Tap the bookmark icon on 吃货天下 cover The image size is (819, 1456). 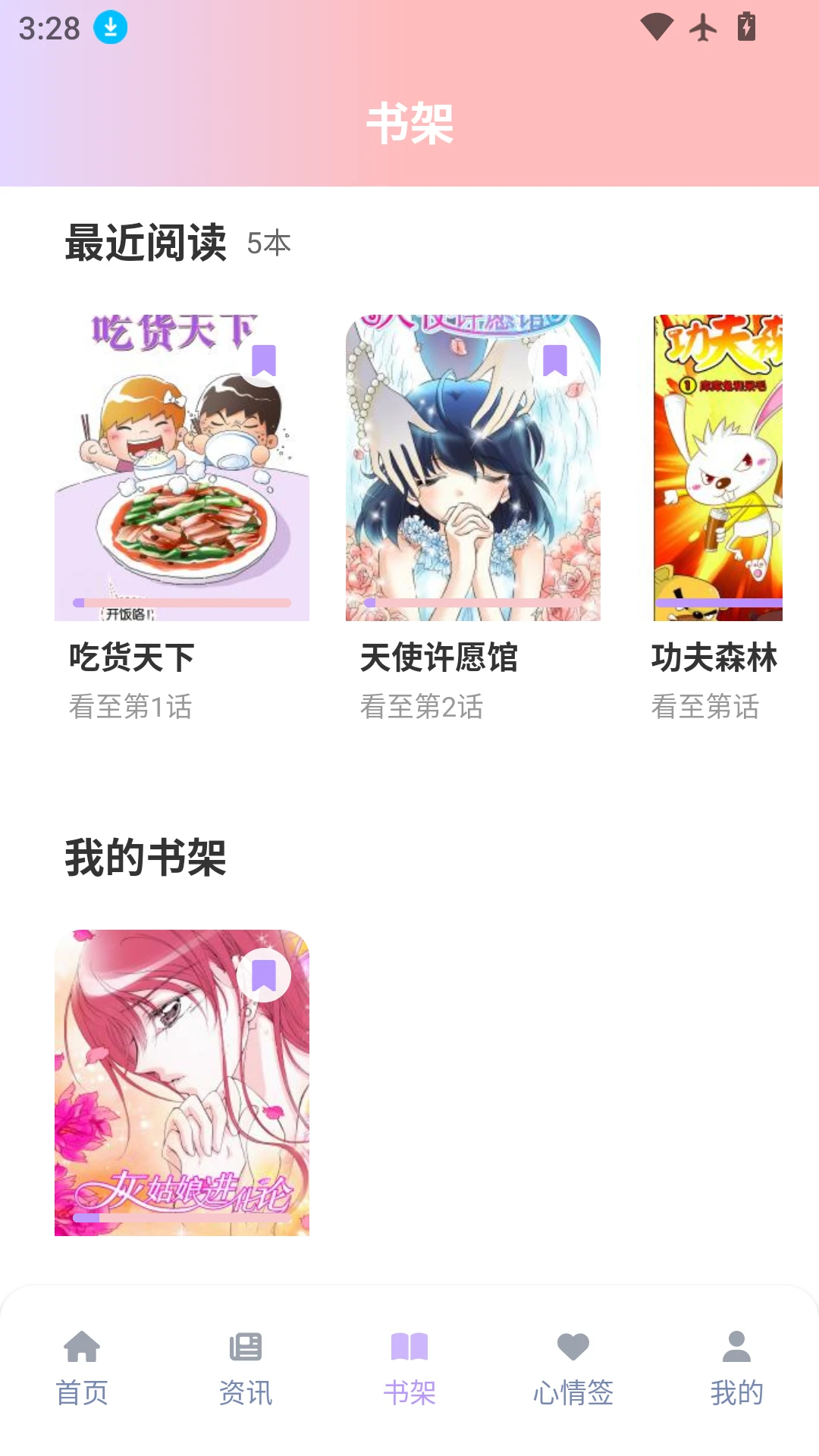pos(264,362)
